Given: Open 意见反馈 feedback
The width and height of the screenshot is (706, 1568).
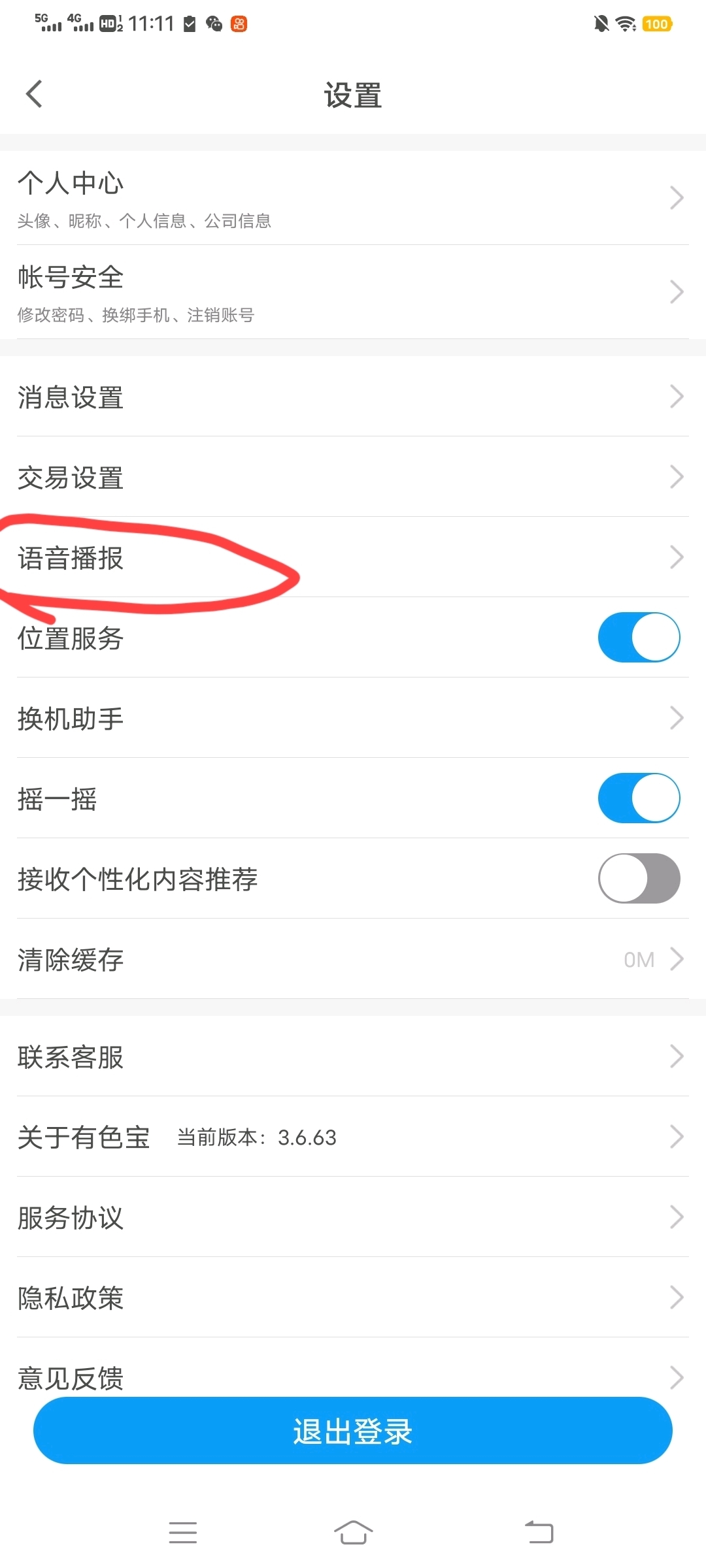Looking at the screenshot, I should pyautogui.click(x=353, y=1367).
